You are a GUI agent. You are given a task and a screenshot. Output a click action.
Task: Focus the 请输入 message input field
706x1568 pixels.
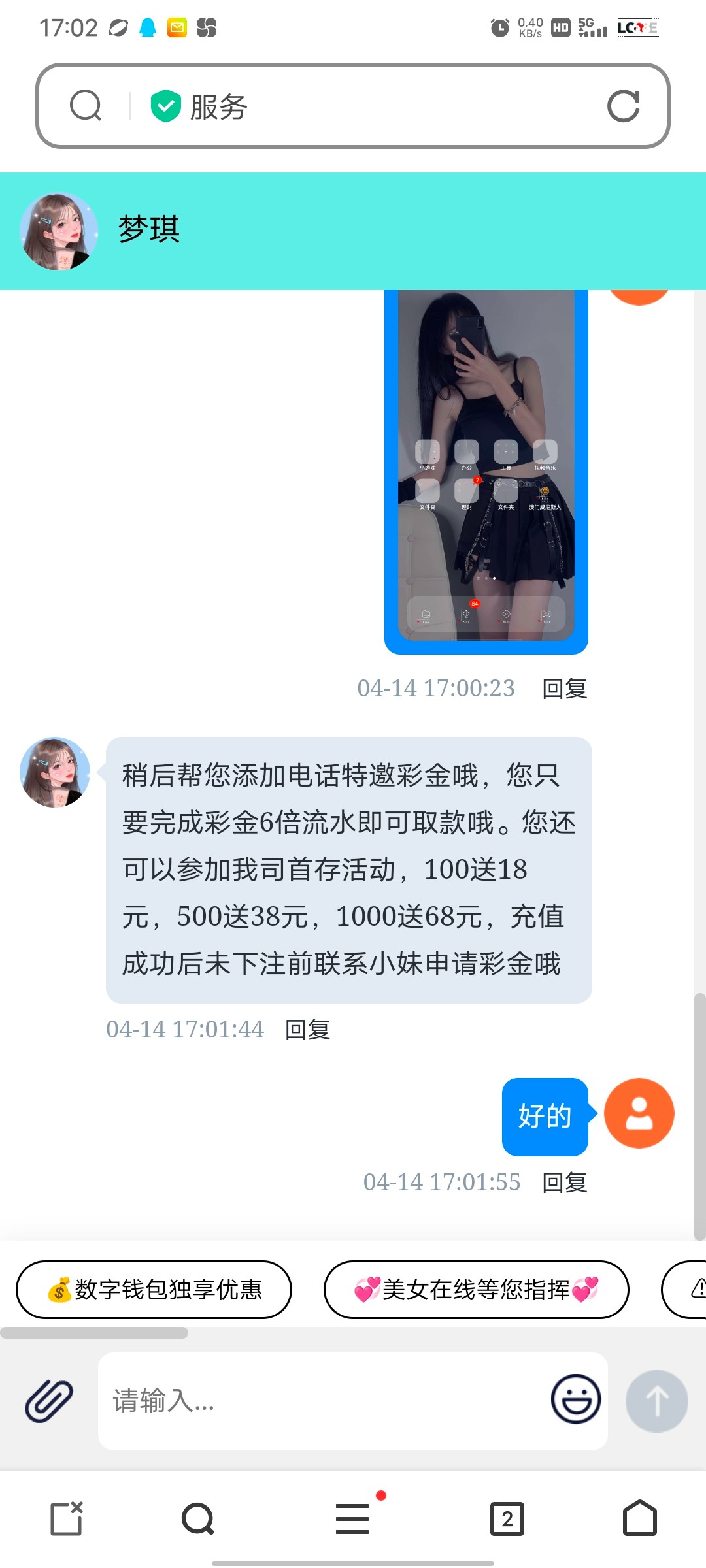[x=320, y=1401]
